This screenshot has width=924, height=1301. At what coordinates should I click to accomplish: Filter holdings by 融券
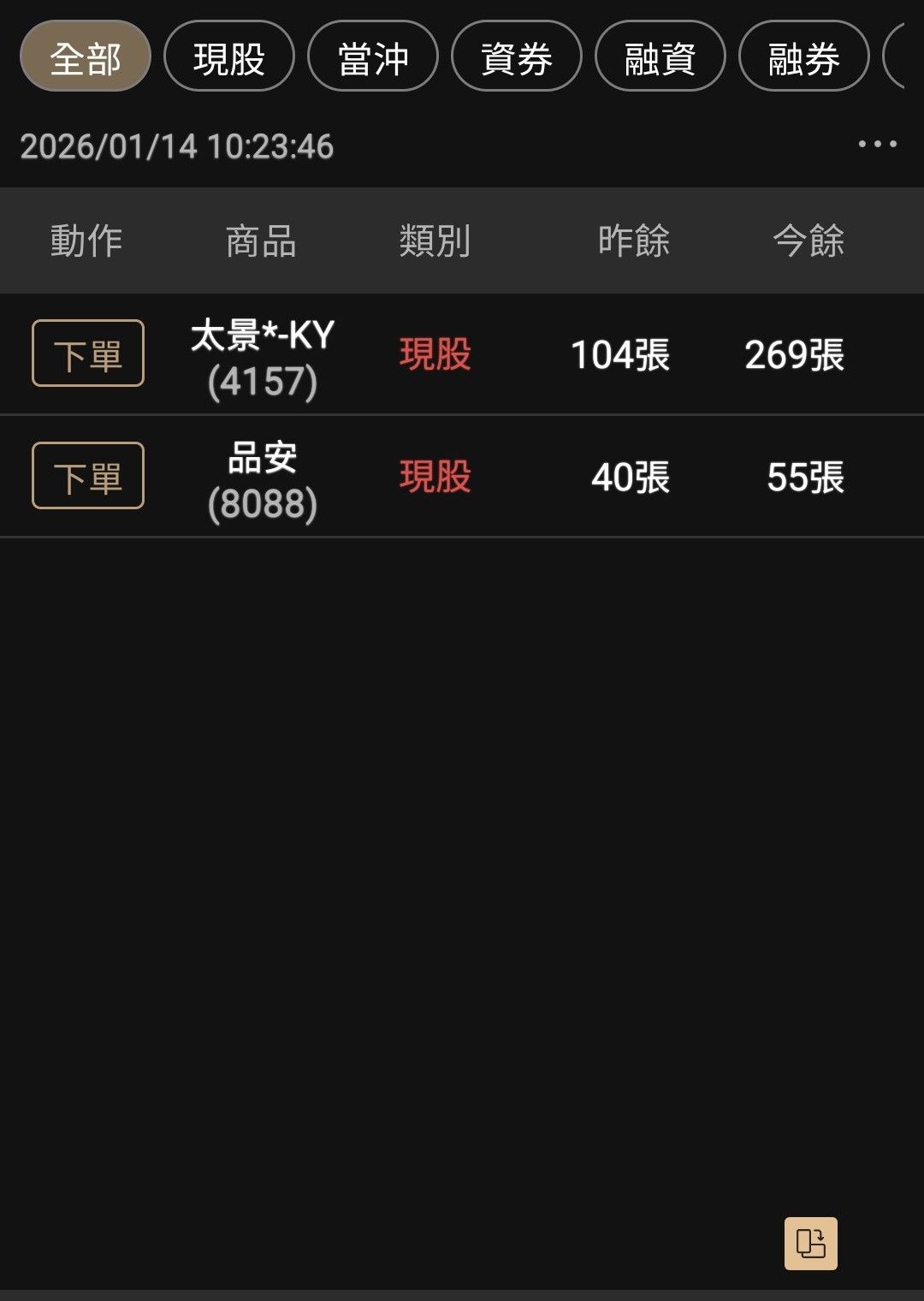(x=804, y=56)
